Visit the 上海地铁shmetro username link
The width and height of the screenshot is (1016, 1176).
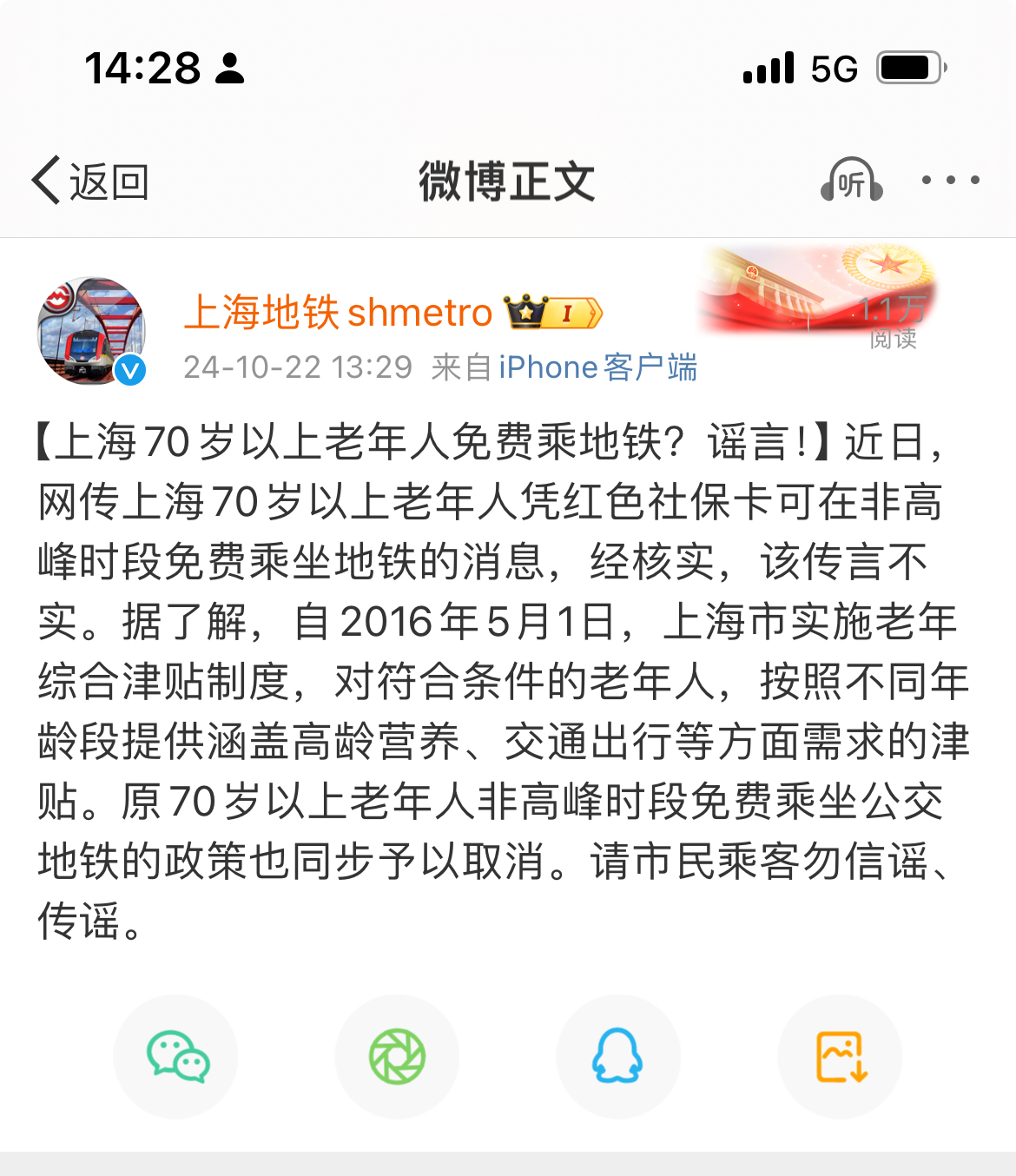tap(339, 313)
